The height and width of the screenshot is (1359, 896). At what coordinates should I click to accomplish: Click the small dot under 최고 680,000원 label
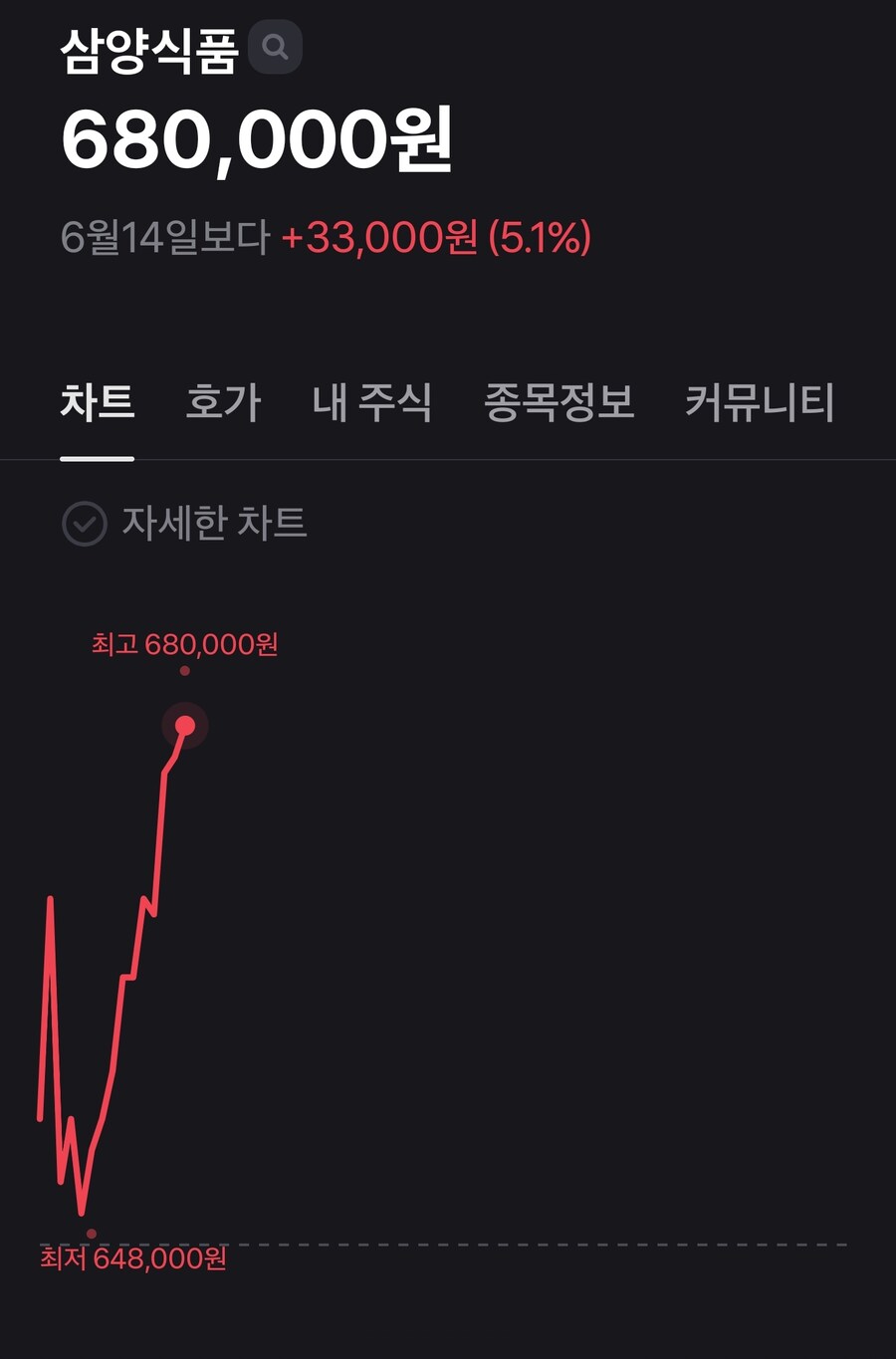183,671
